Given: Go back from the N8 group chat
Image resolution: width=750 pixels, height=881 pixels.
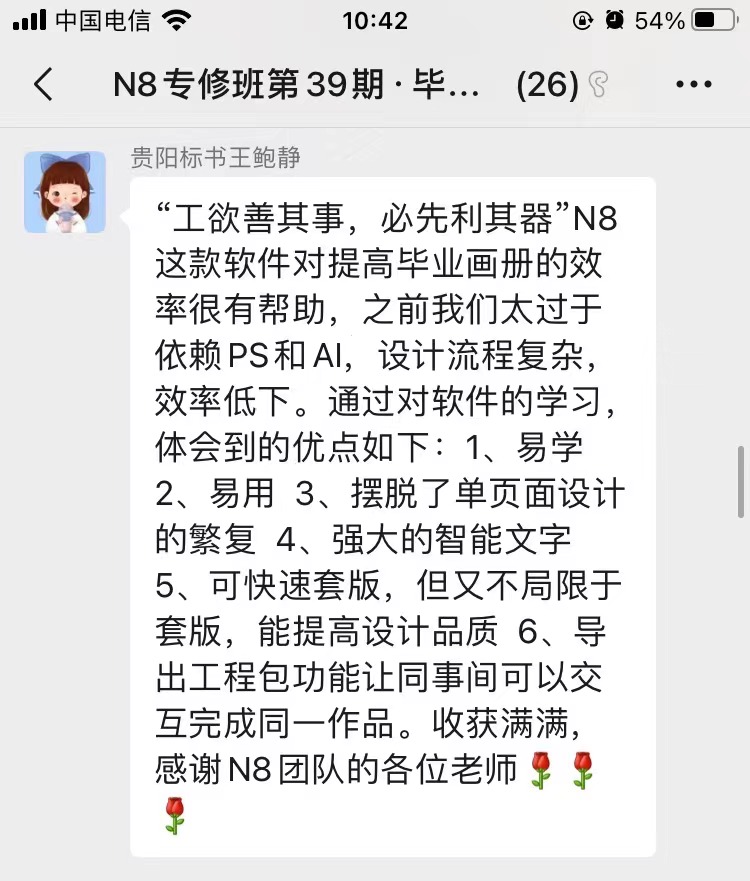Looking at the screenshot, I should [43, 85].
